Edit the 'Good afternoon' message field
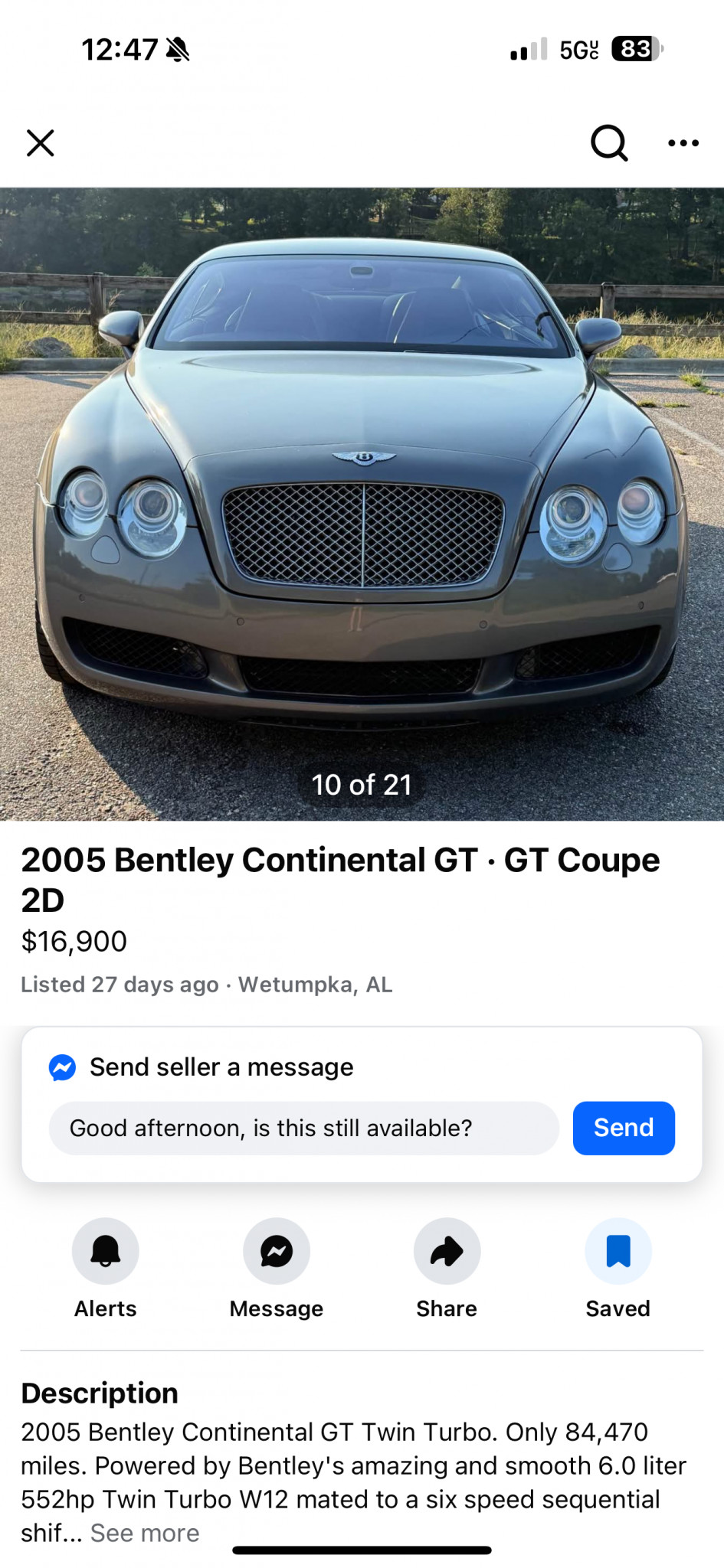724x1568 pixels. [x=303, y=1128]
